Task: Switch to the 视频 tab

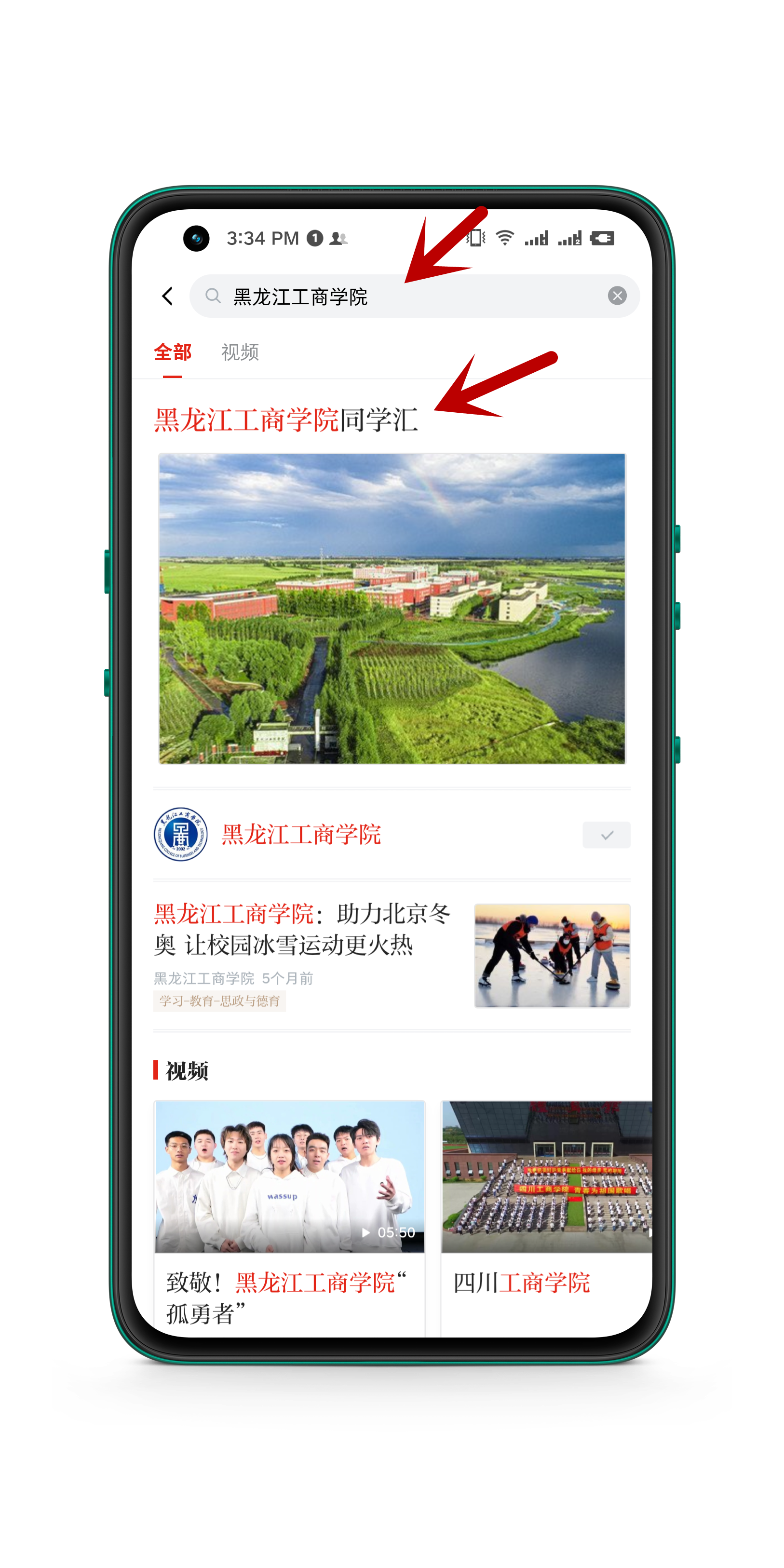Action: pyautogui.click(x=240, y=352)
